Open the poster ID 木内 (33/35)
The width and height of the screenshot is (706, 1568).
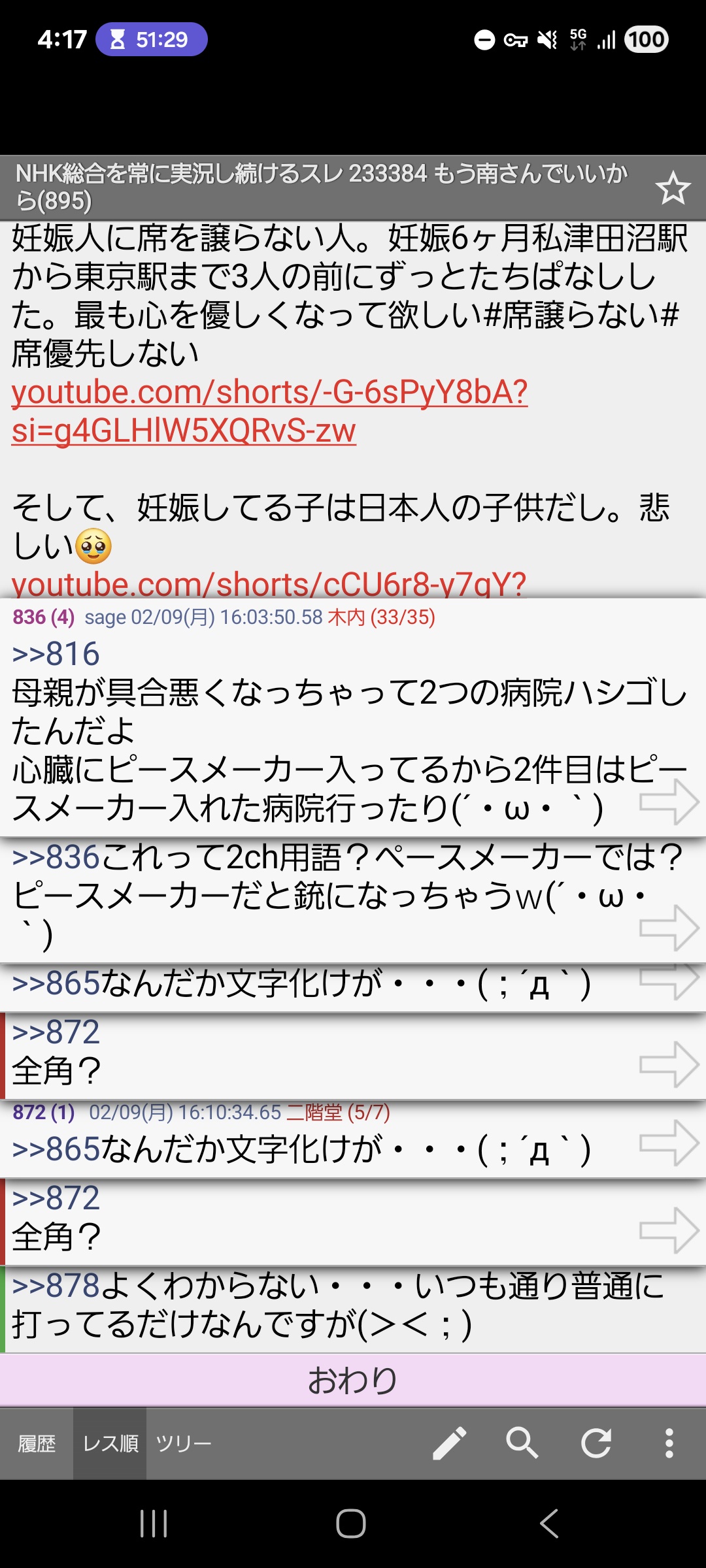[381, 617]
